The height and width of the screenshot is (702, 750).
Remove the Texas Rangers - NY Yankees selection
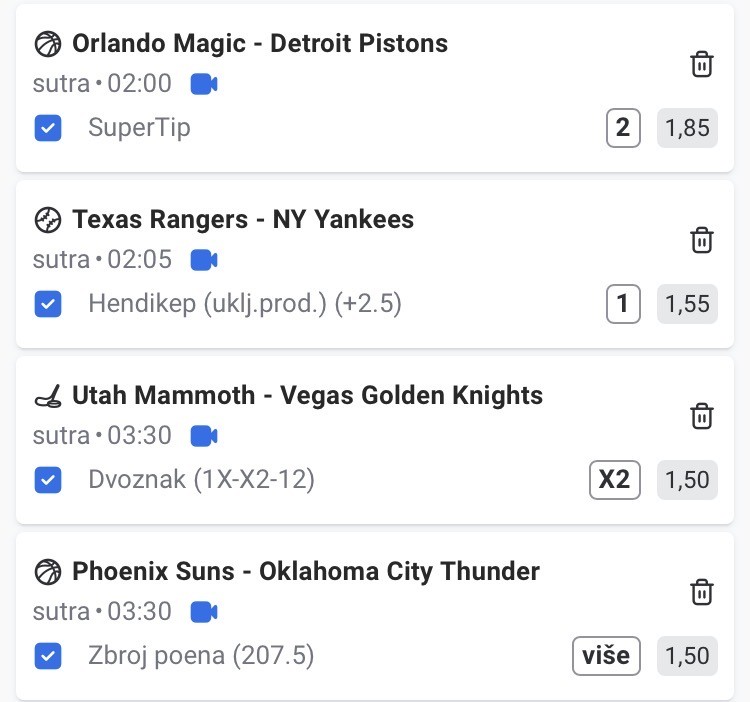(x=702, y=240)
